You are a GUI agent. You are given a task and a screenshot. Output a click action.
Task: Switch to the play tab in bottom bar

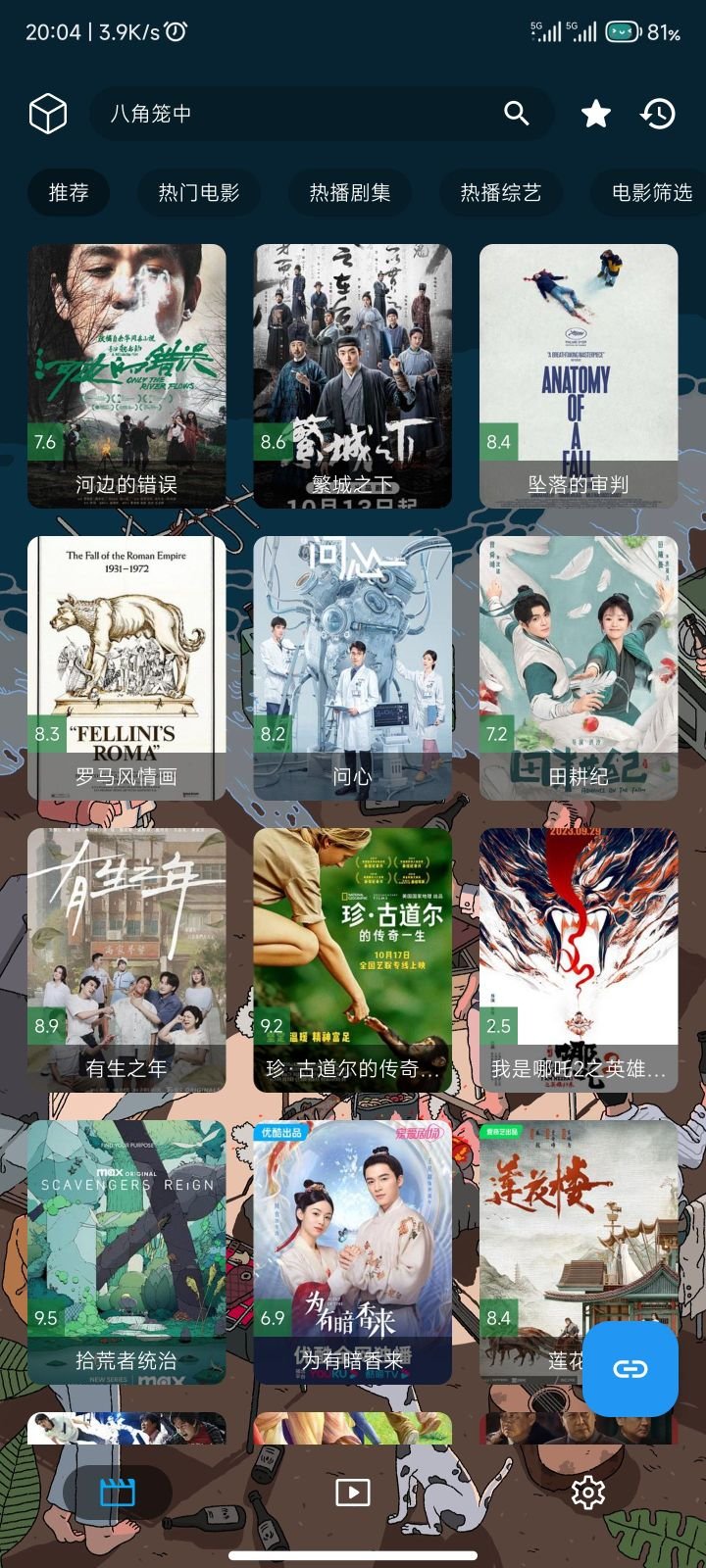point(352,1493)
